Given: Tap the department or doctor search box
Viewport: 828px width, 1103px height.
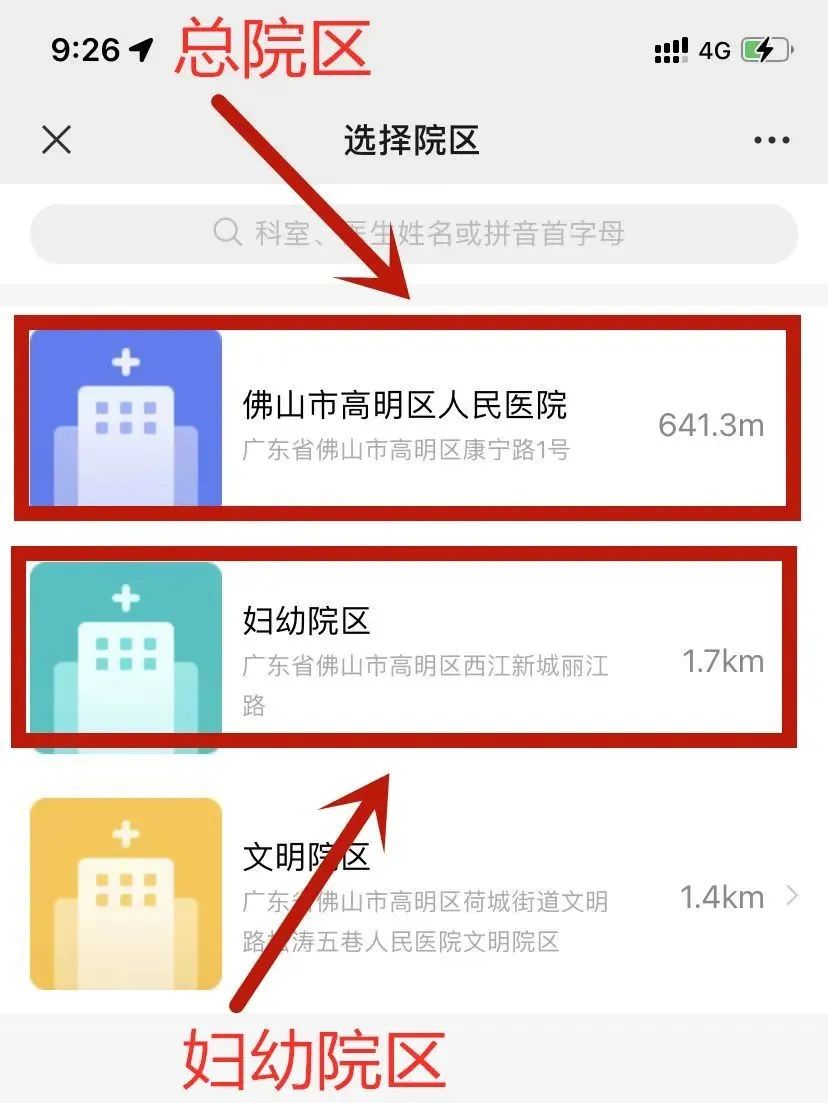Looking at the screenshot, I should coord(414,234).
